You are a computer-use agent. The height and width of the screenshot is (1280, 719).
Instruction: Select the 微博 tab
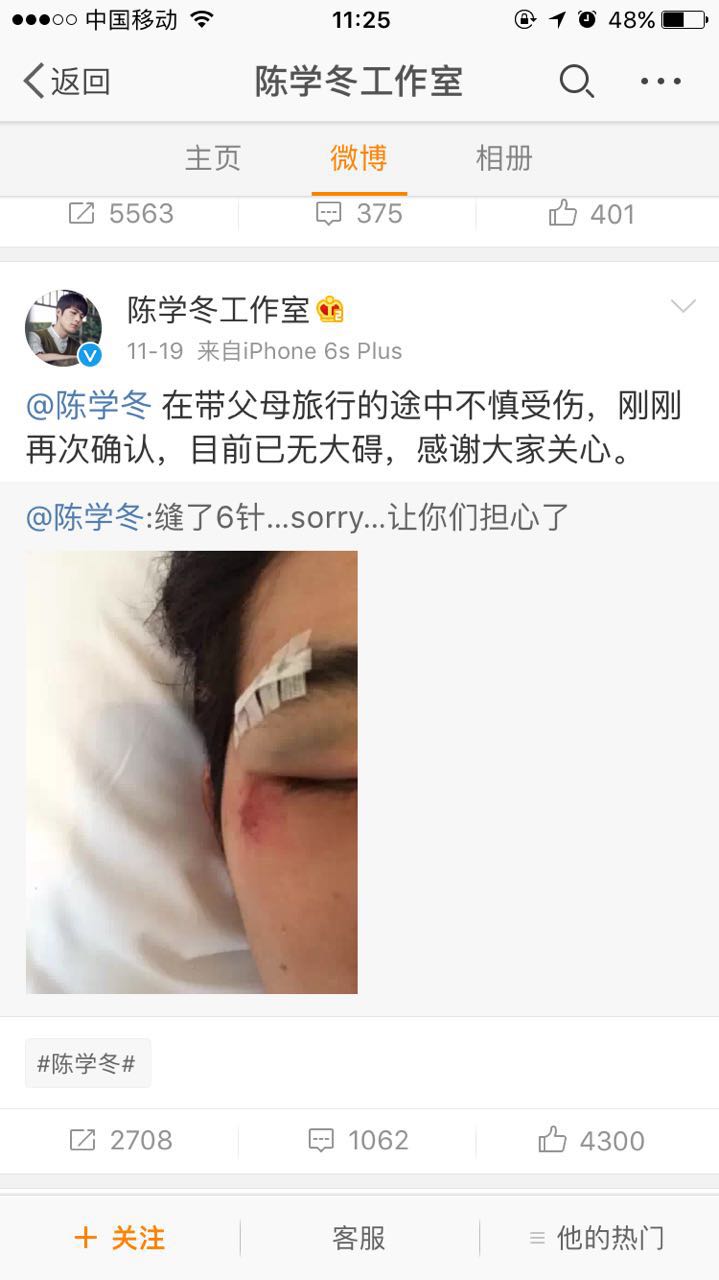(x=359, y=158)
